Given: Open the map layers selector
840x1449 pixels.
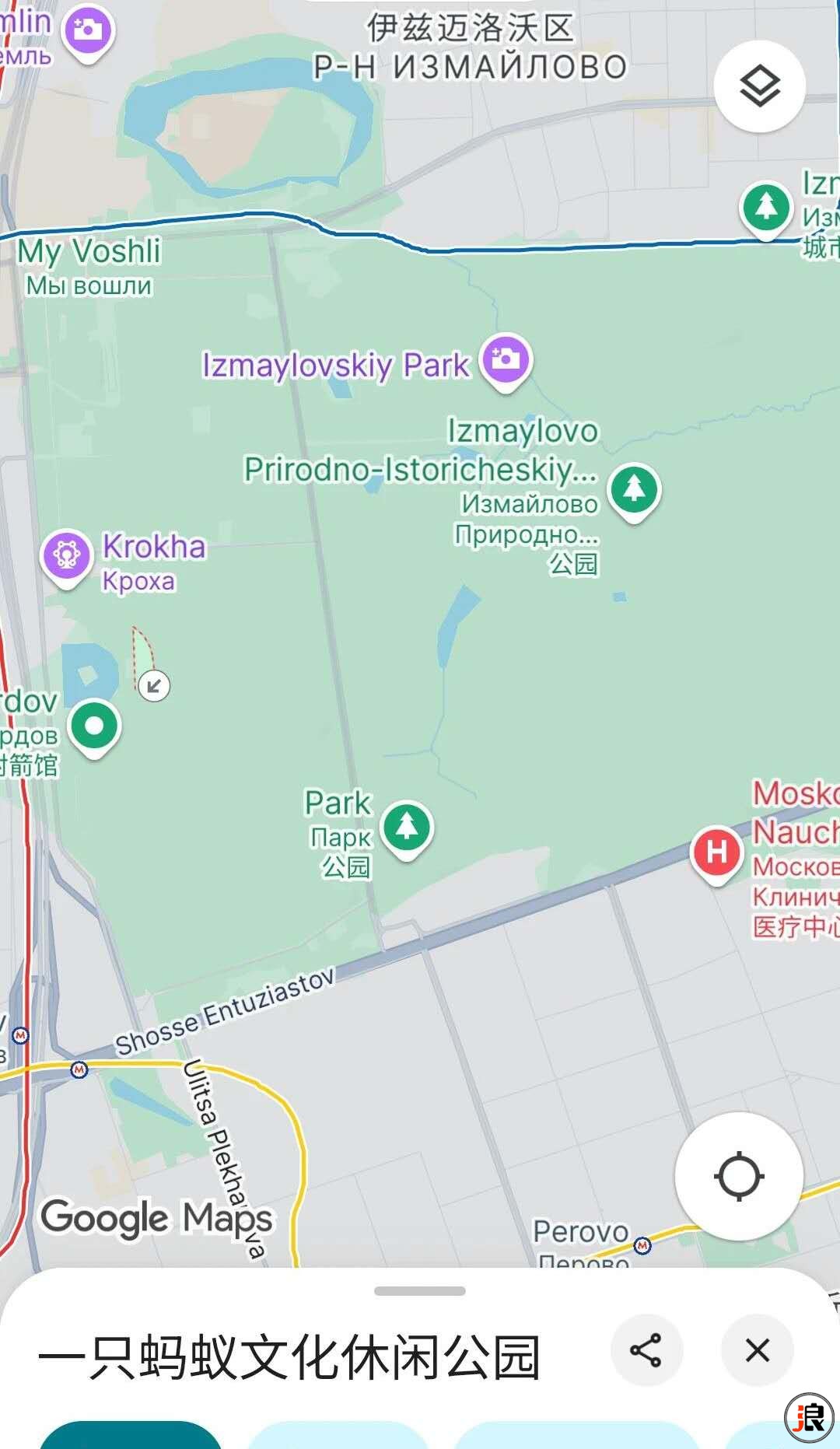Looking at the screenshot, I should [x=759, y=86].
